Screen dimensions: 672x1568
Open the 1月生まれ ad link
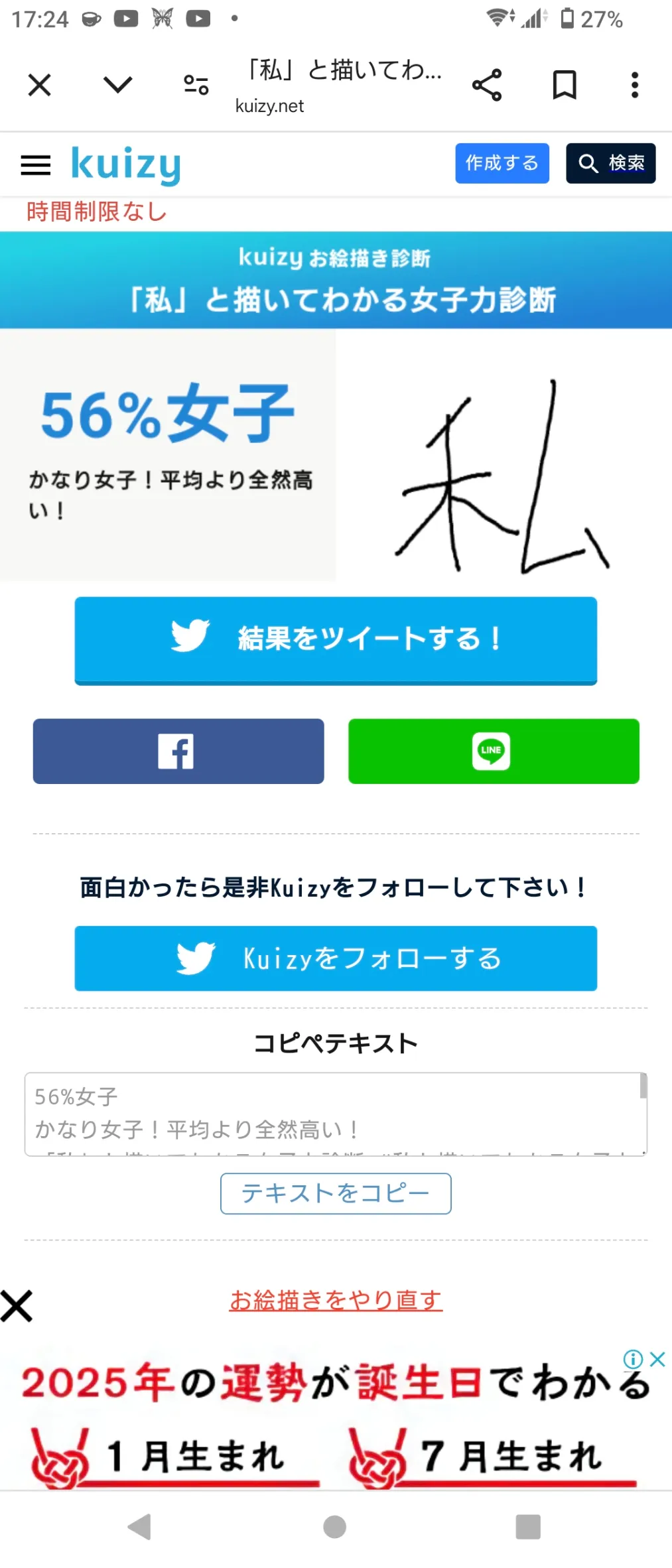(176, 1458)
